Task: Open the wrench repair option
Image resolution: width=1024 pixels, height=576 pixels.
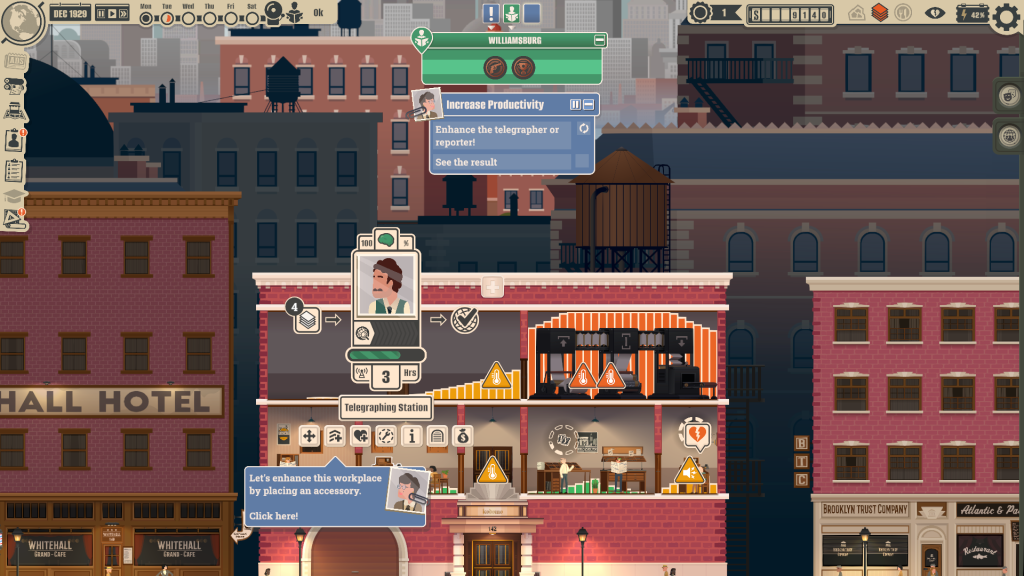Action: pyautogui.click(x=385, y=436)
